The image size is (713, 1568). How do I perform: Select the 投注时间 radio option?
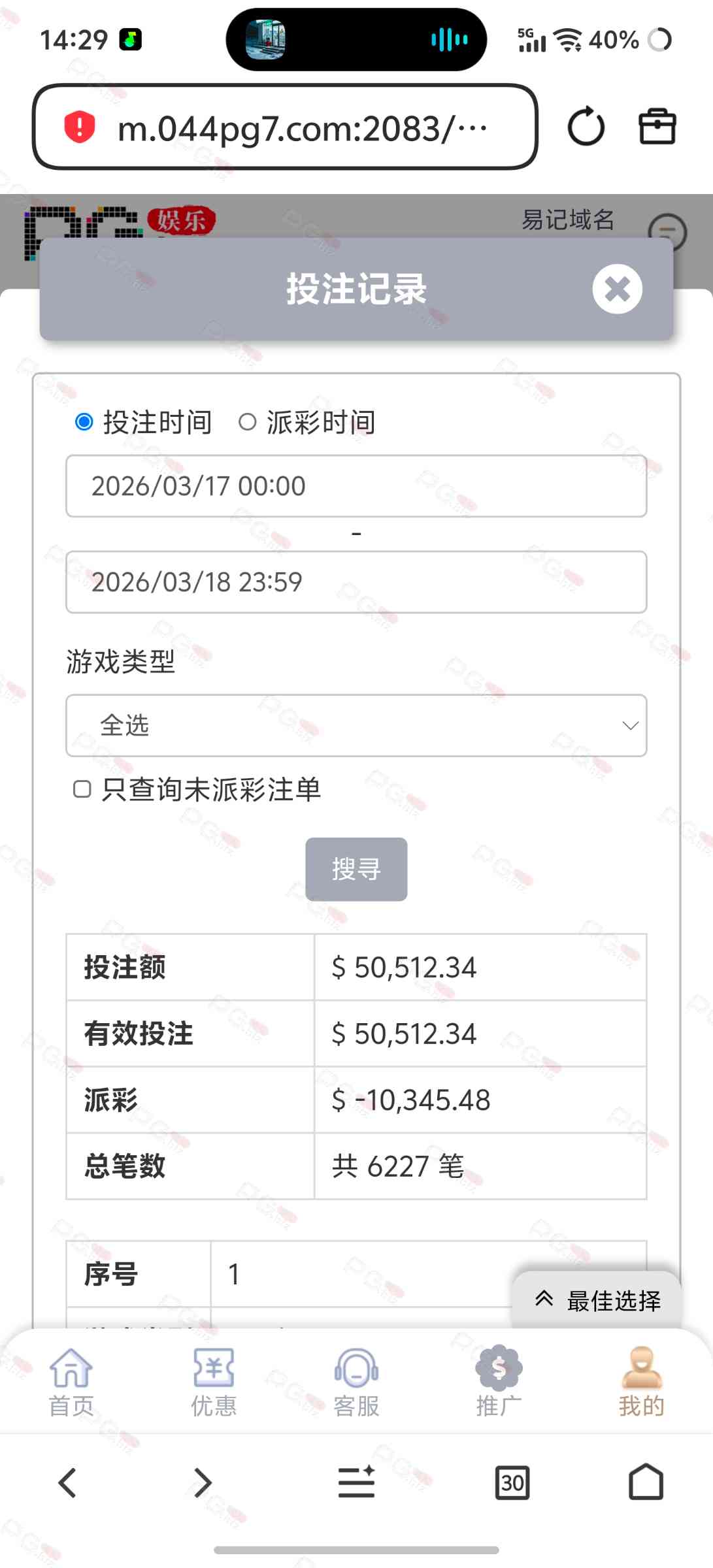point(84,422)
